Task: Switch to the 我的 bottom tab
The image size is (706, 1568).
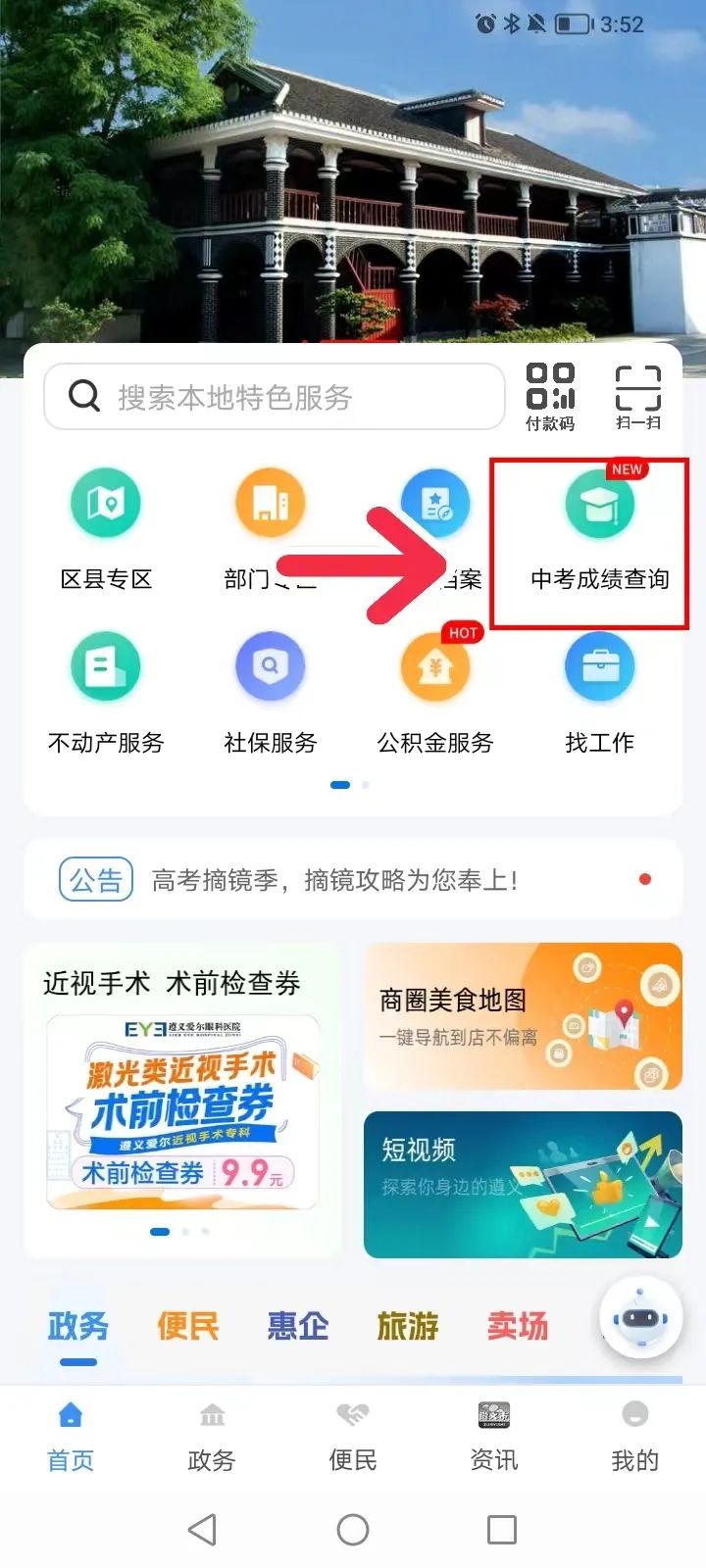Action: click(x=635, y=1437)
